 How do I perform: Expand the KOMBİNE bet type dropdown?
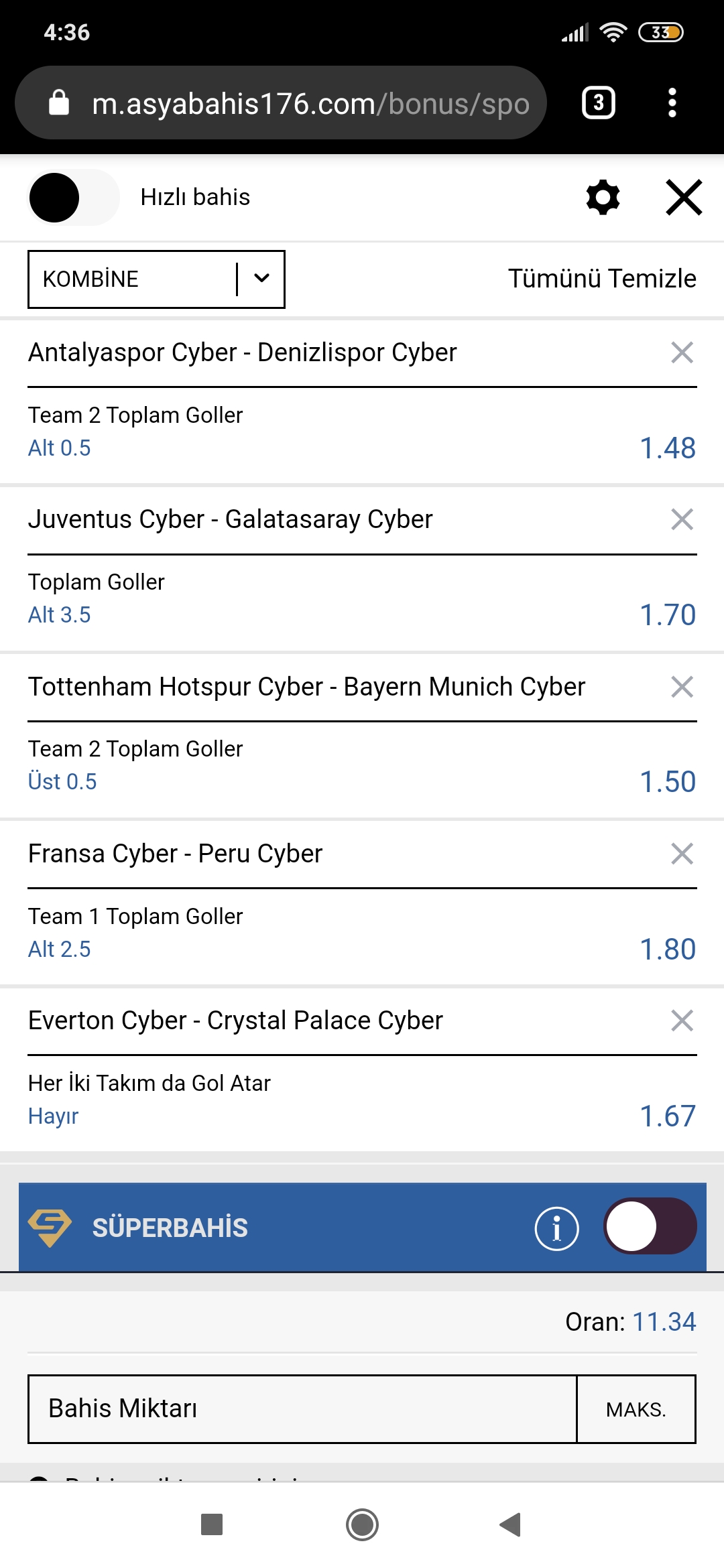click(156, 279)
